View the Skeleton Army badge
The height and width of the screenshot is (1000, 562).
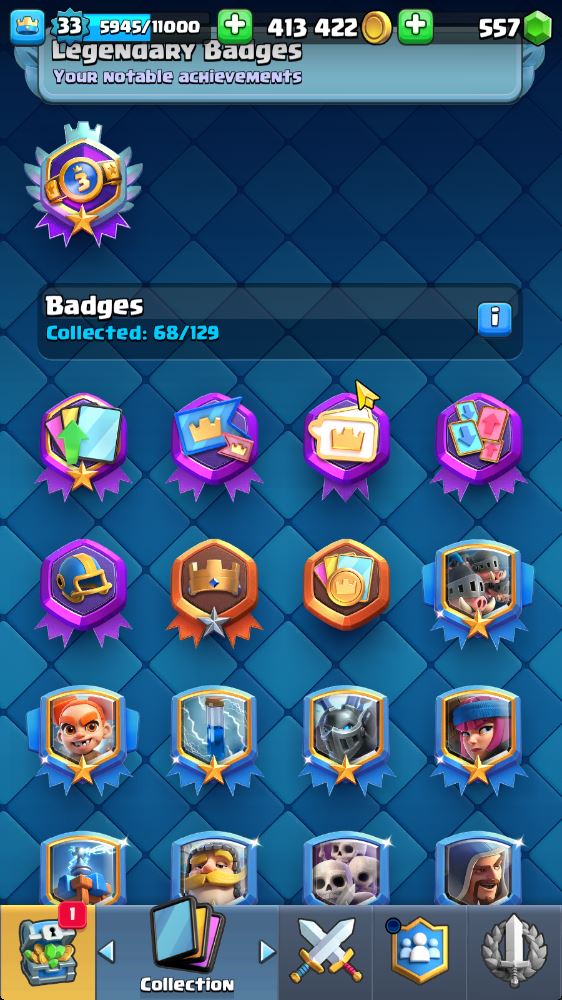point(346,869)
